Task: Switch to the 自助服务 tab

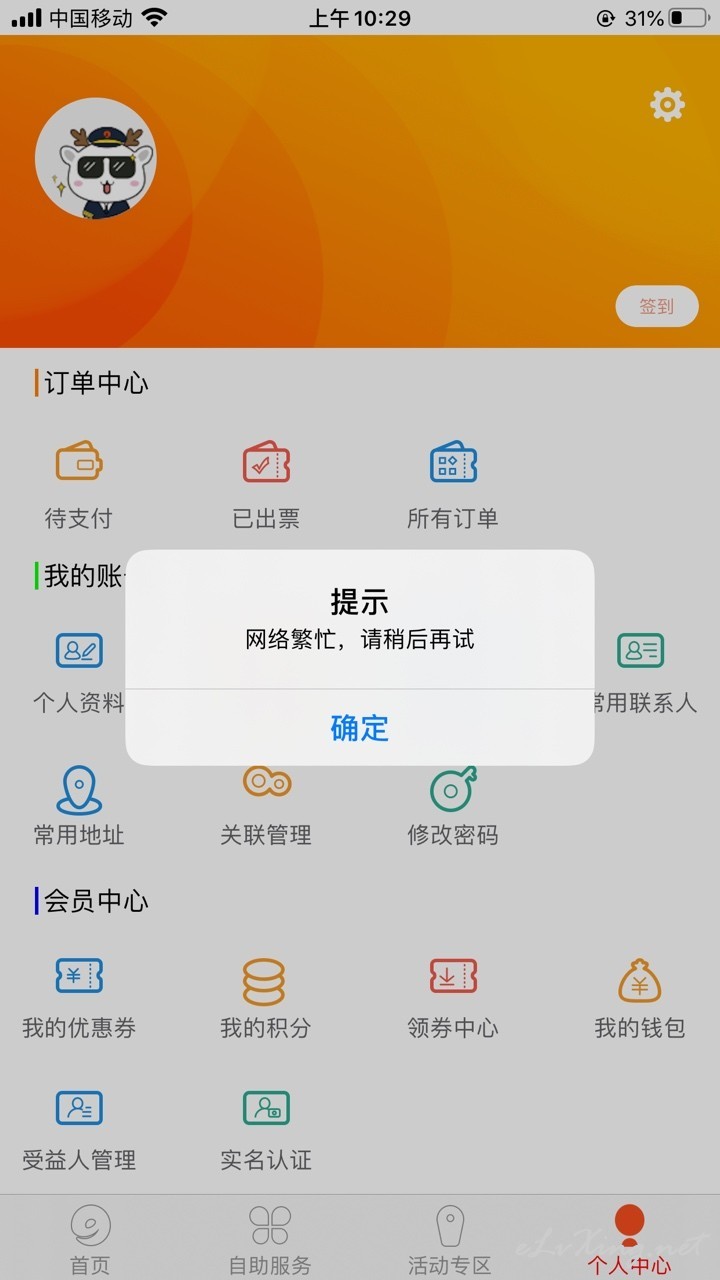Action: pos(270,1240)
